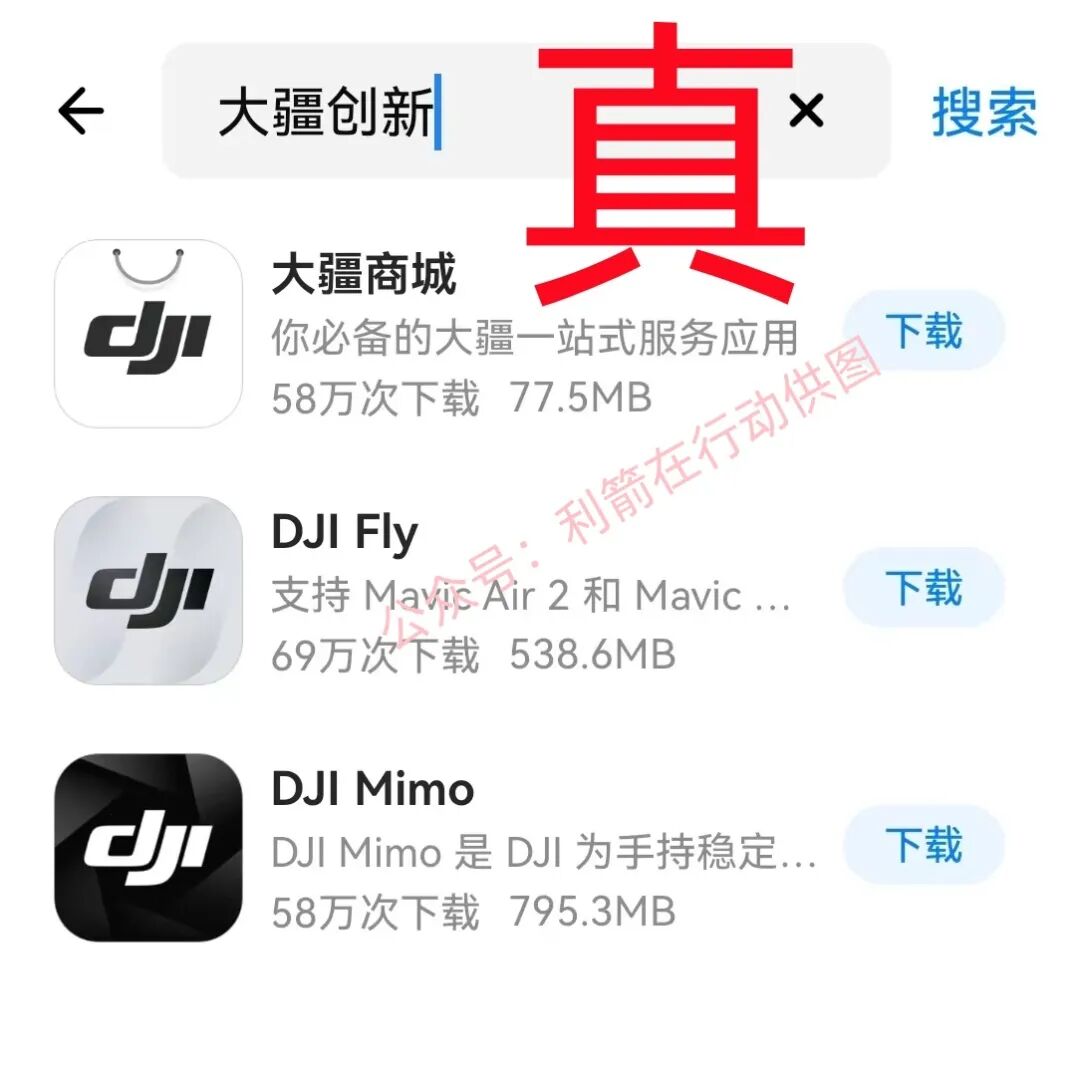The width and height of the screenshot is (1080, 1077).
Task: Tap the 搜索 button
Action: click(x=984, y=112)
